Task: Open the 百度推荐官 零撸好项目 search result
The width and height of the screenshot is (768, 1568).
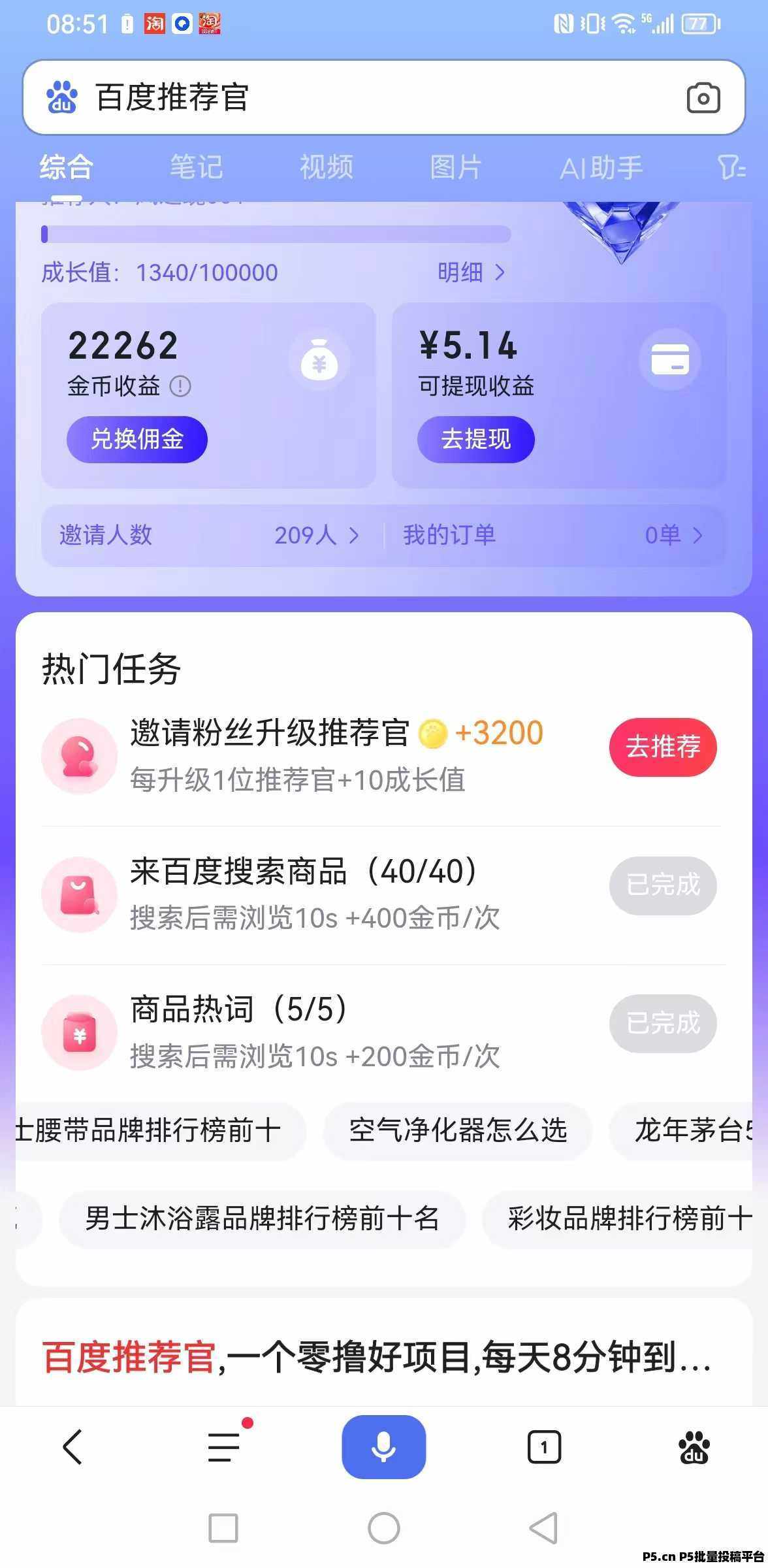Action: tap(376, 1358)
